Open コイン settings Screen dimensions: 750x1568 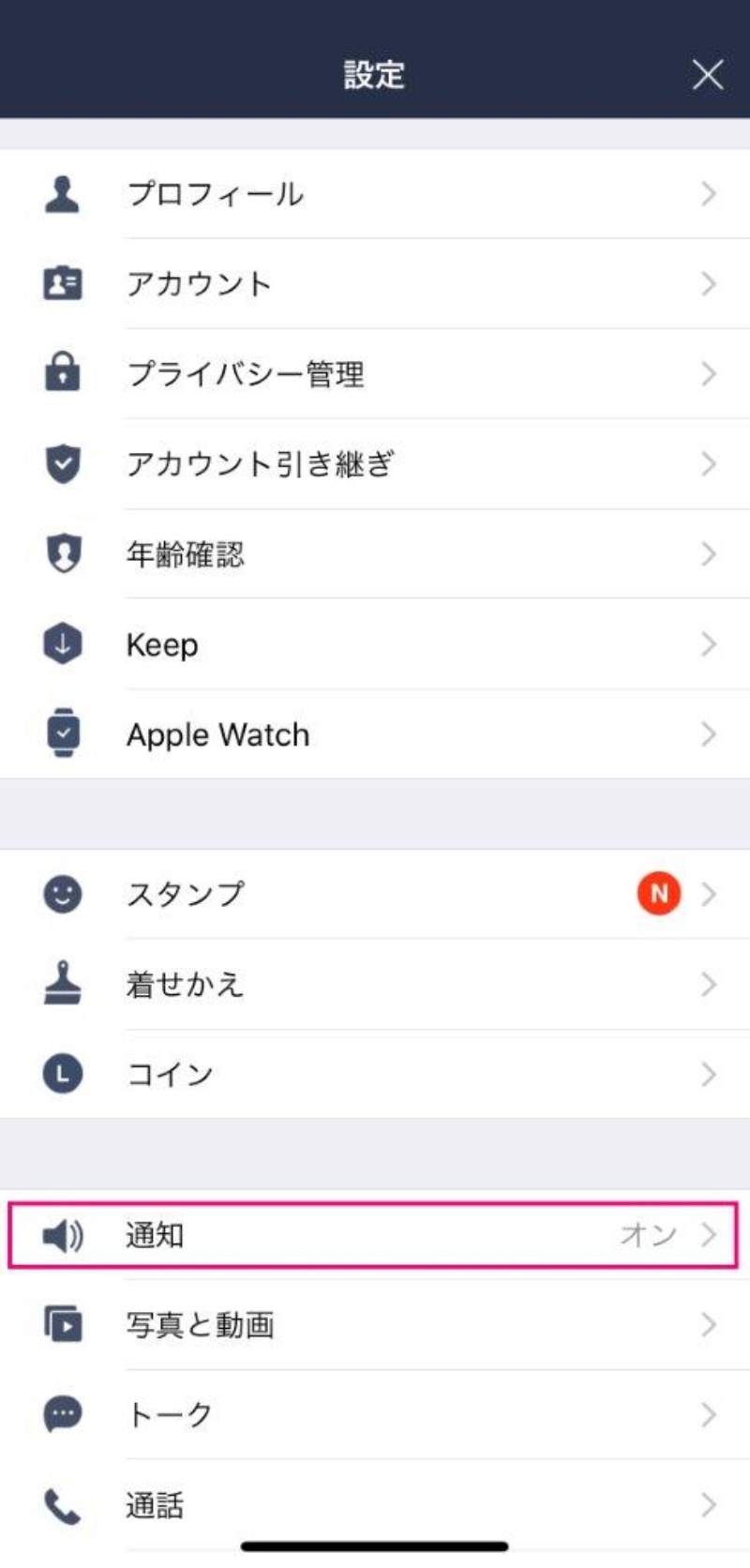tap(375, 1074)
